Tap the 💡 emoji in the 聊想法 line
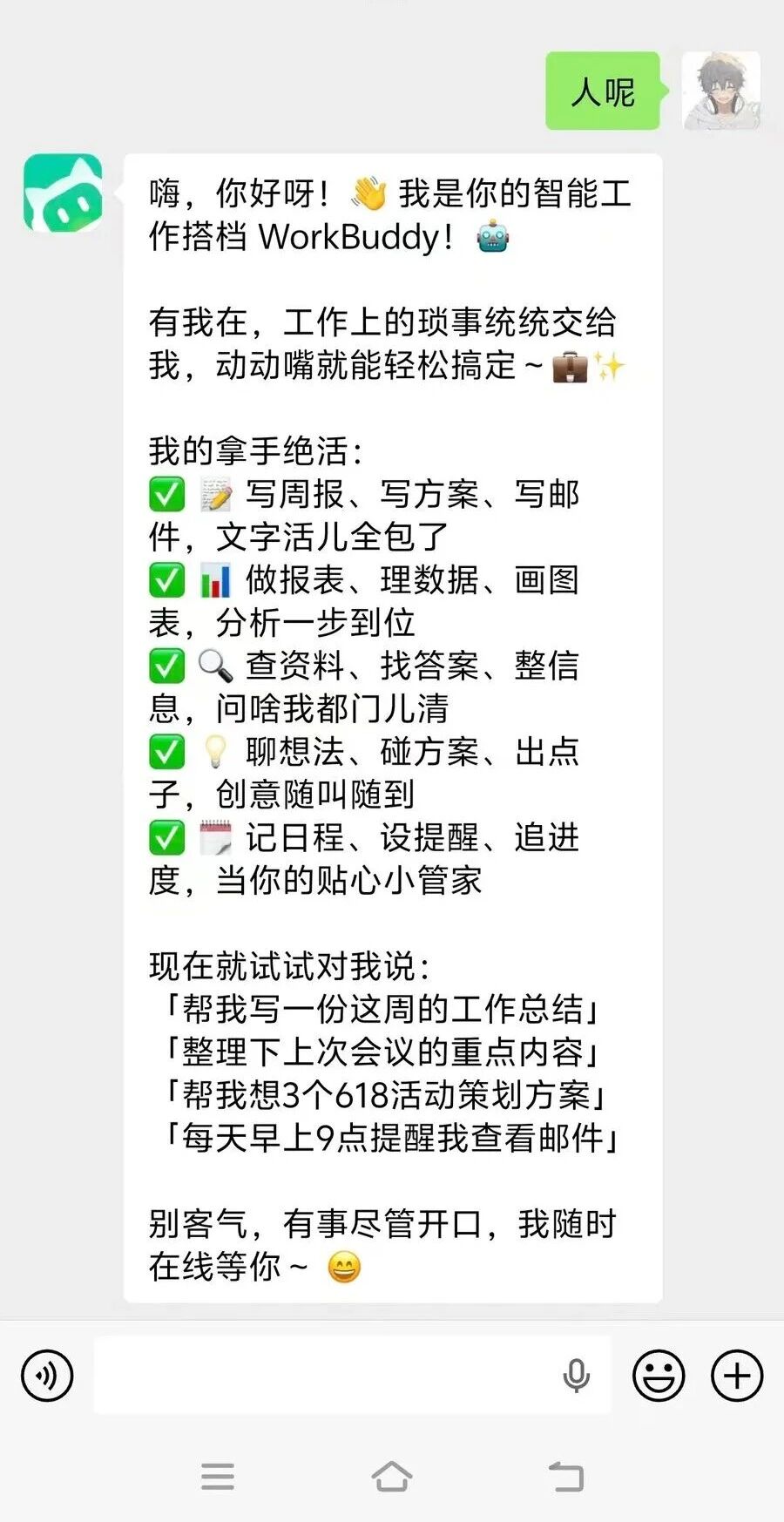 (x=215, y=751)
